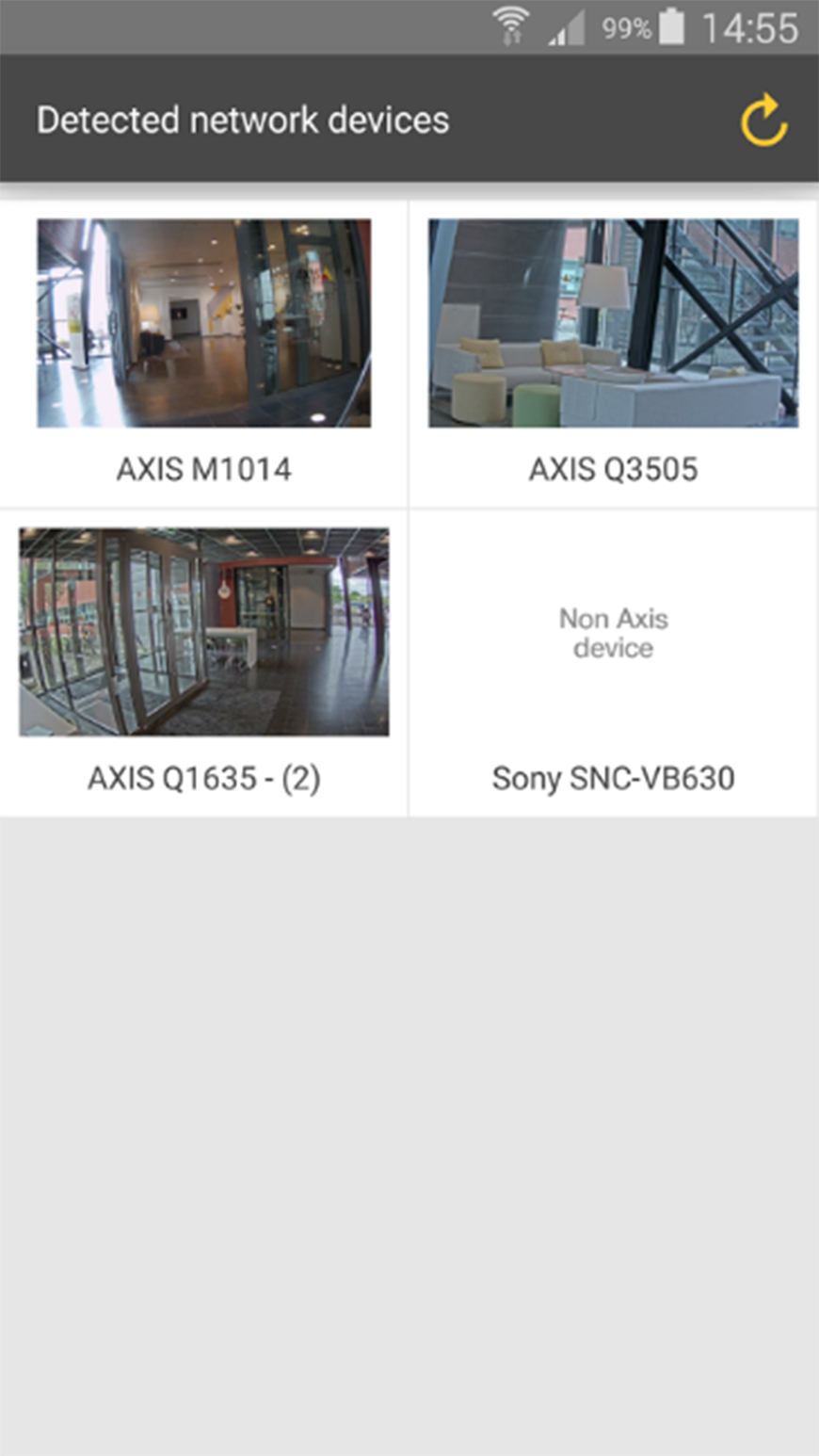Open the AXIS M1014 camera
Image resolution: width=819 pixels, height=1456 pixels.
[203, 324]
